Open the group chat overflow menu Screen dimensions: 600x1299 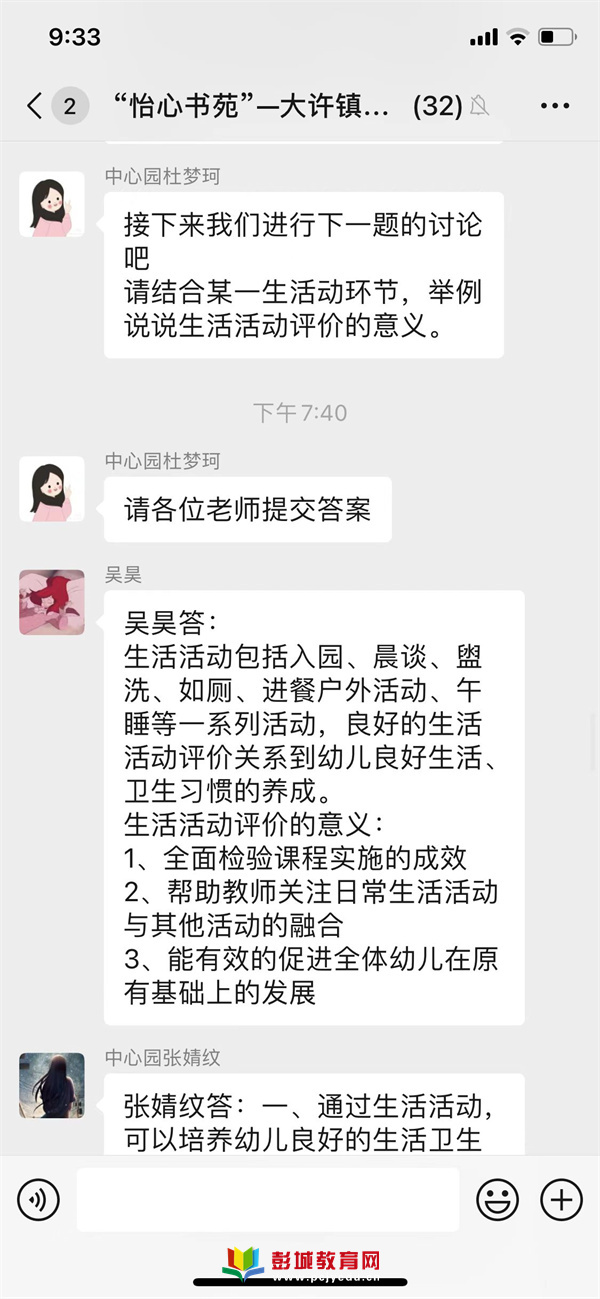[554, 106]
